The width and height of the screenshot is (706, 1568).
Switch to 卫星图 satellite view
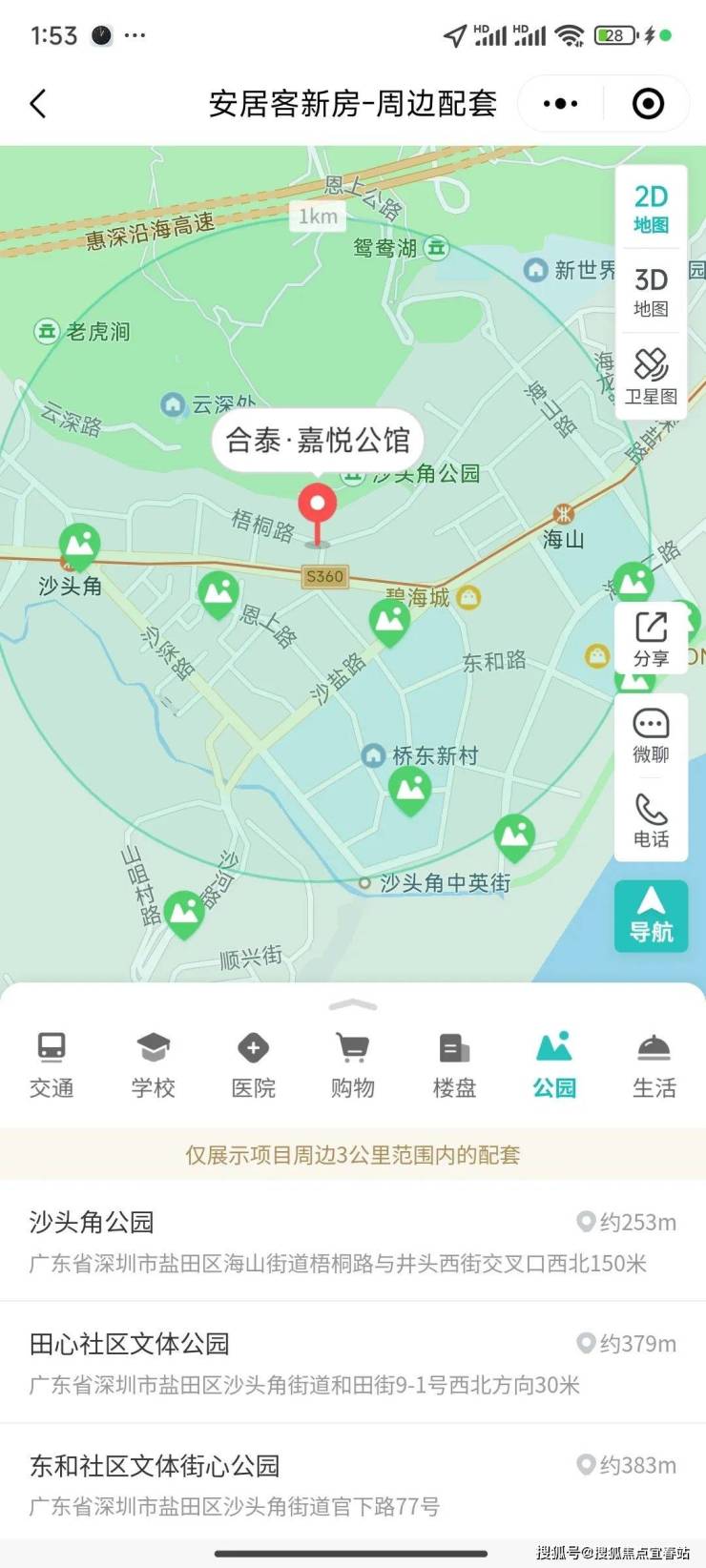pos(651,376)
